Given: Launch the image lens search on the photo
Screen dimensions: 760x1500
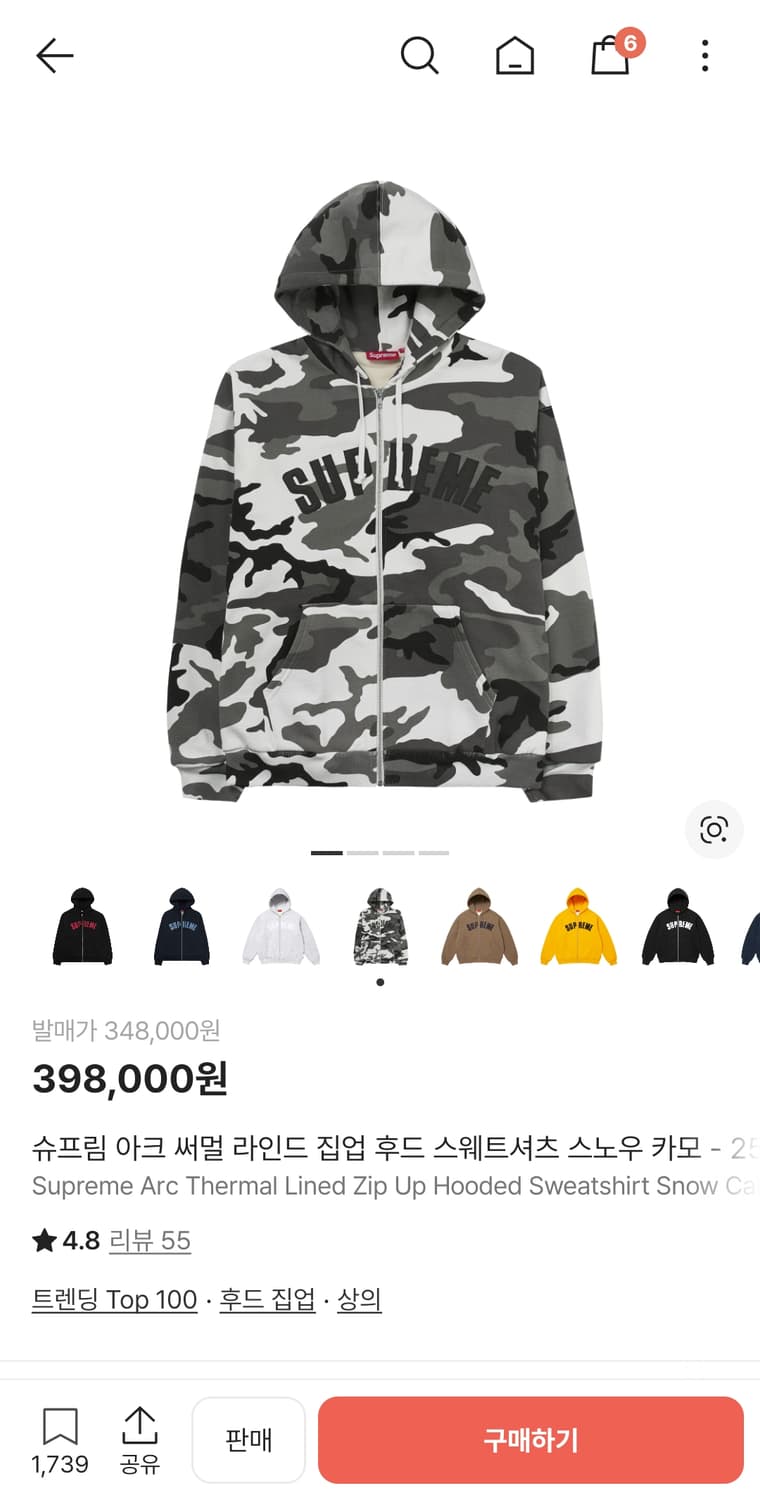Looking at the screenshot, I should (x=713, y=830).
